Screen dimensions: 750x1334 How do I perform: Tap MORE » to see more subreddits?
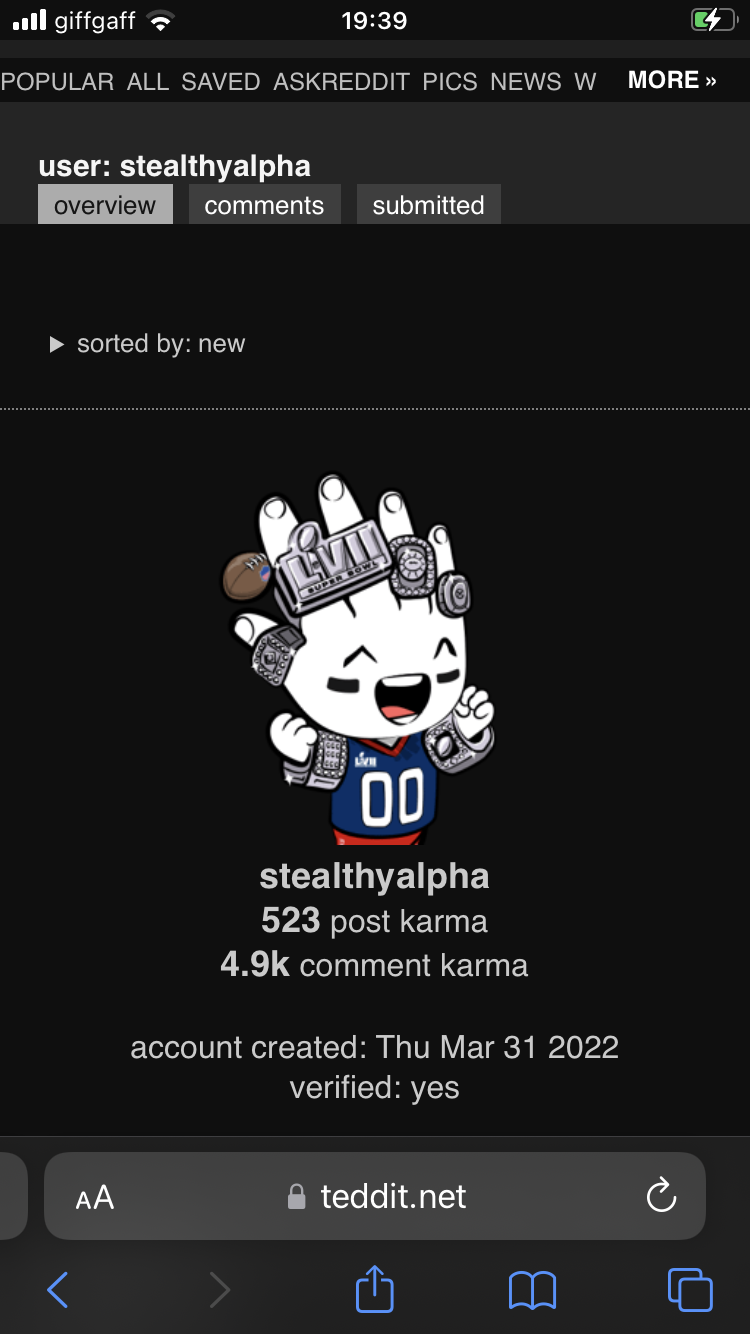pos(672,80)
